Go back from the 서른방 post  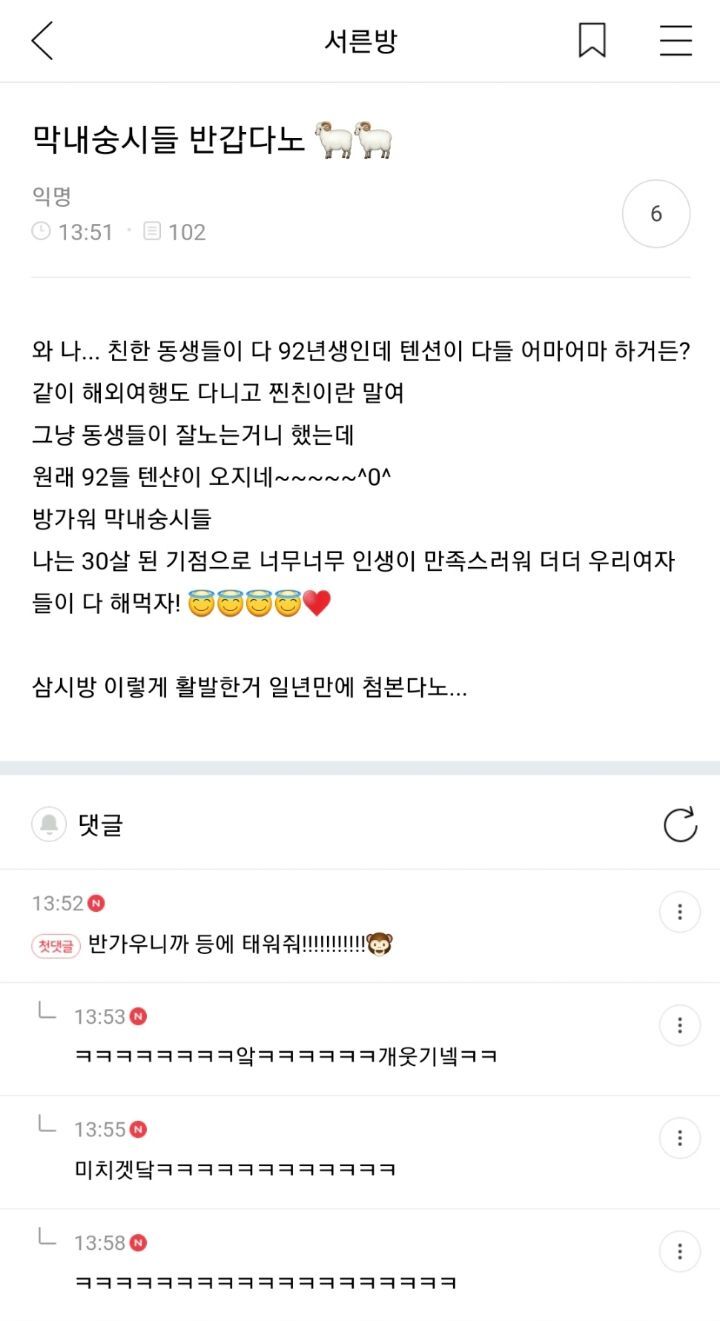[42, 41]
